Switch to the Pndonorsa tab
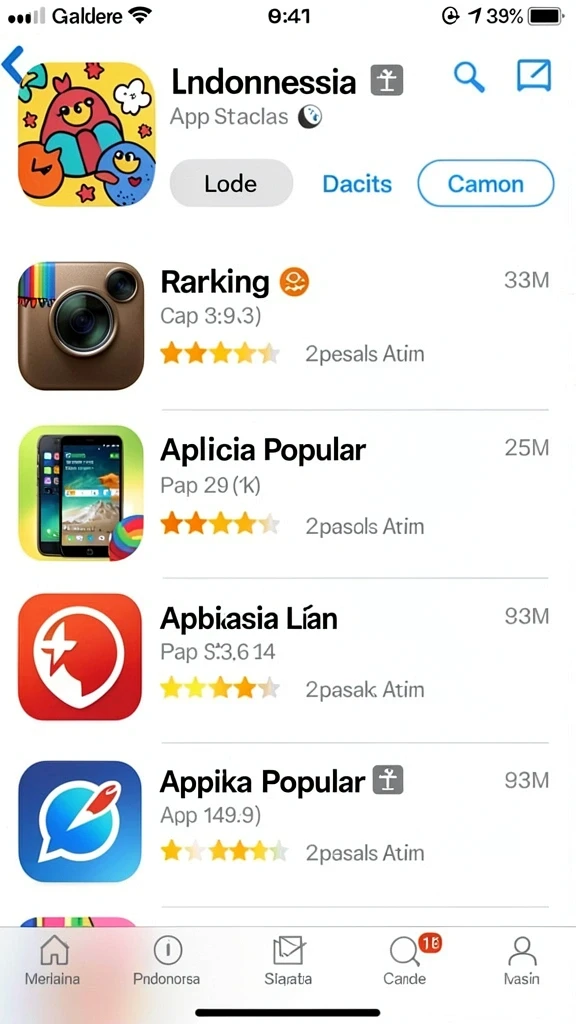This screenshot has height=1024, width=576. point(167,960)
